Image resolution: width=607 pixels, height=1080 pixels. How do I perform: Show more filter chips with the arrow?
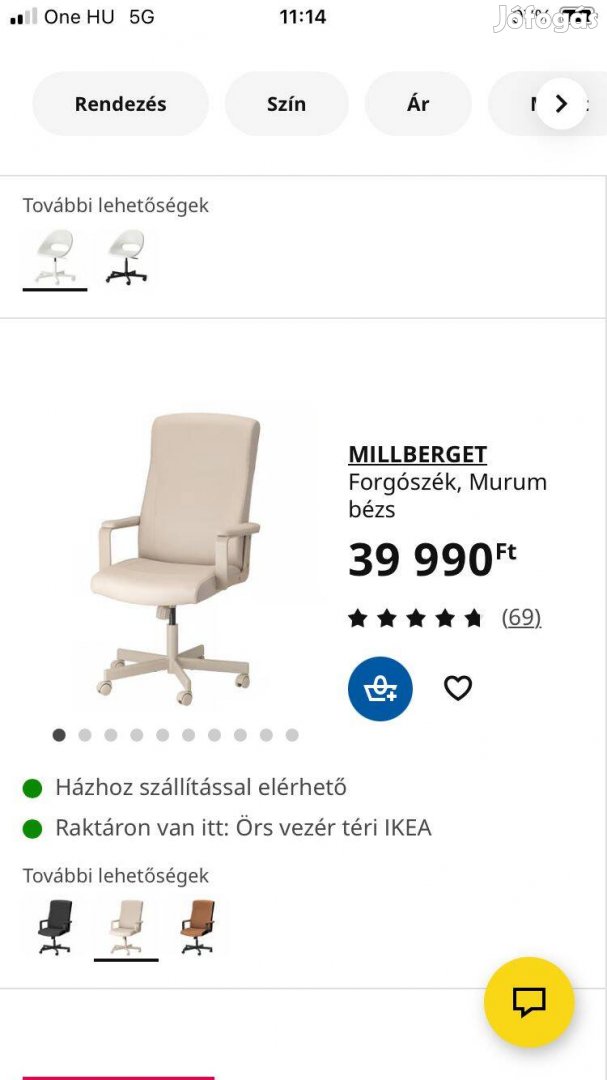click(x=561, y=103)
